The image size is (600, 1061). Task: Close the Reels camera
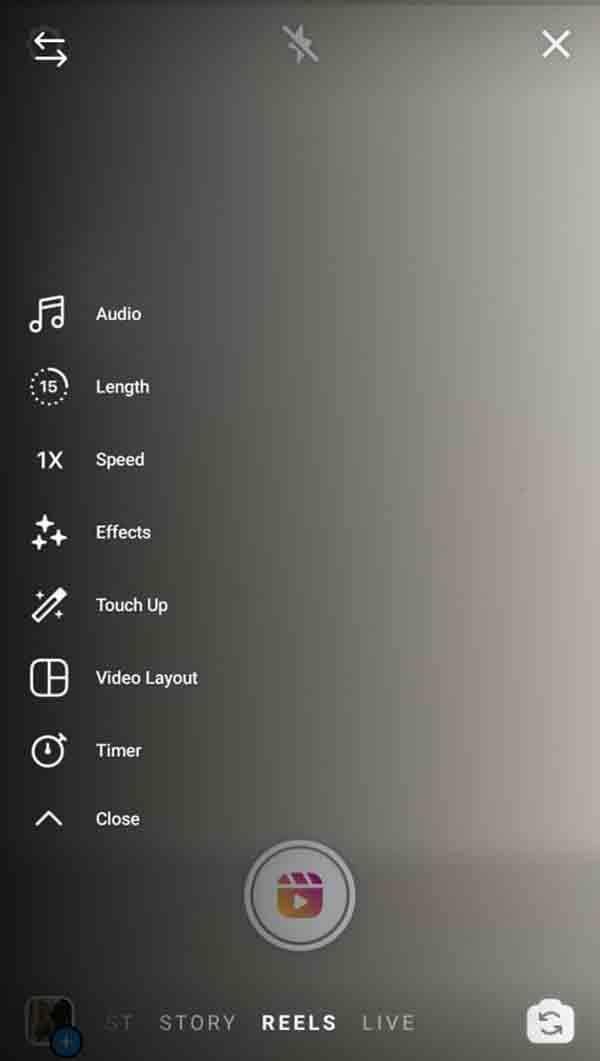(555, 45)
